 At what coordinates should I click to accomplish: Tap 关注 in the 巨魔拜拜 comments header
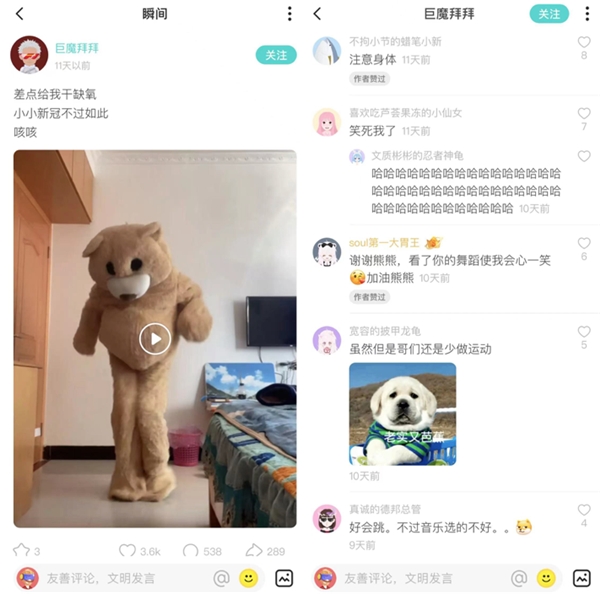549,14
